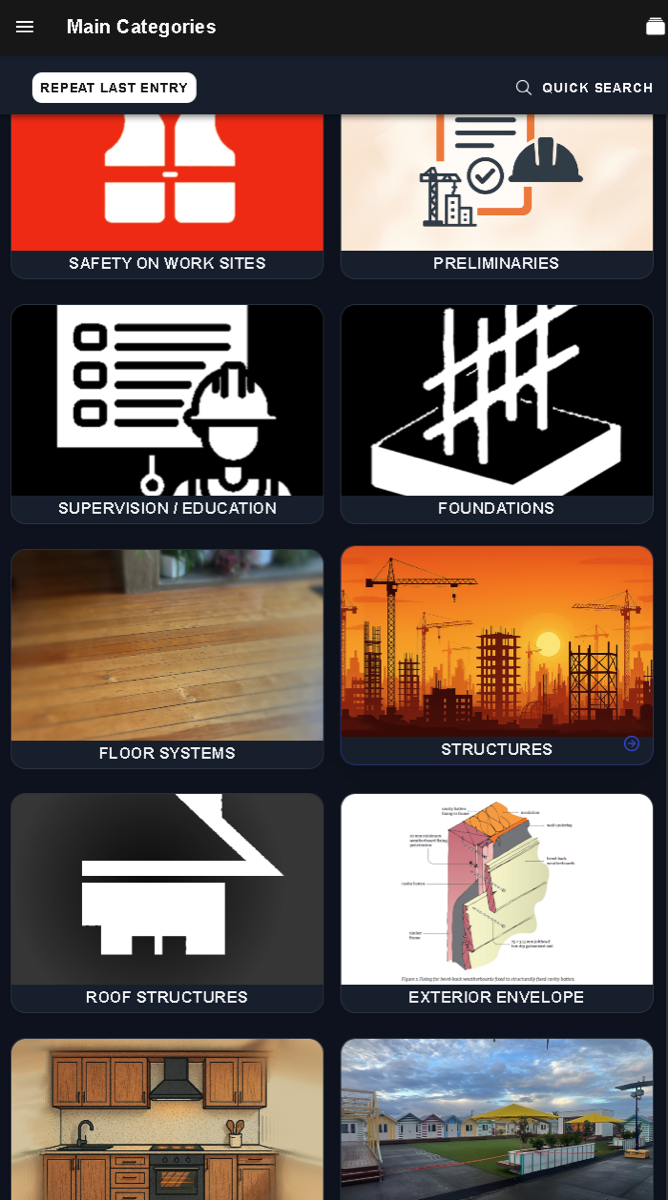Select the Preliminaries category
The height and width of the screenshot is (1200, 668).
coord(497,195)
